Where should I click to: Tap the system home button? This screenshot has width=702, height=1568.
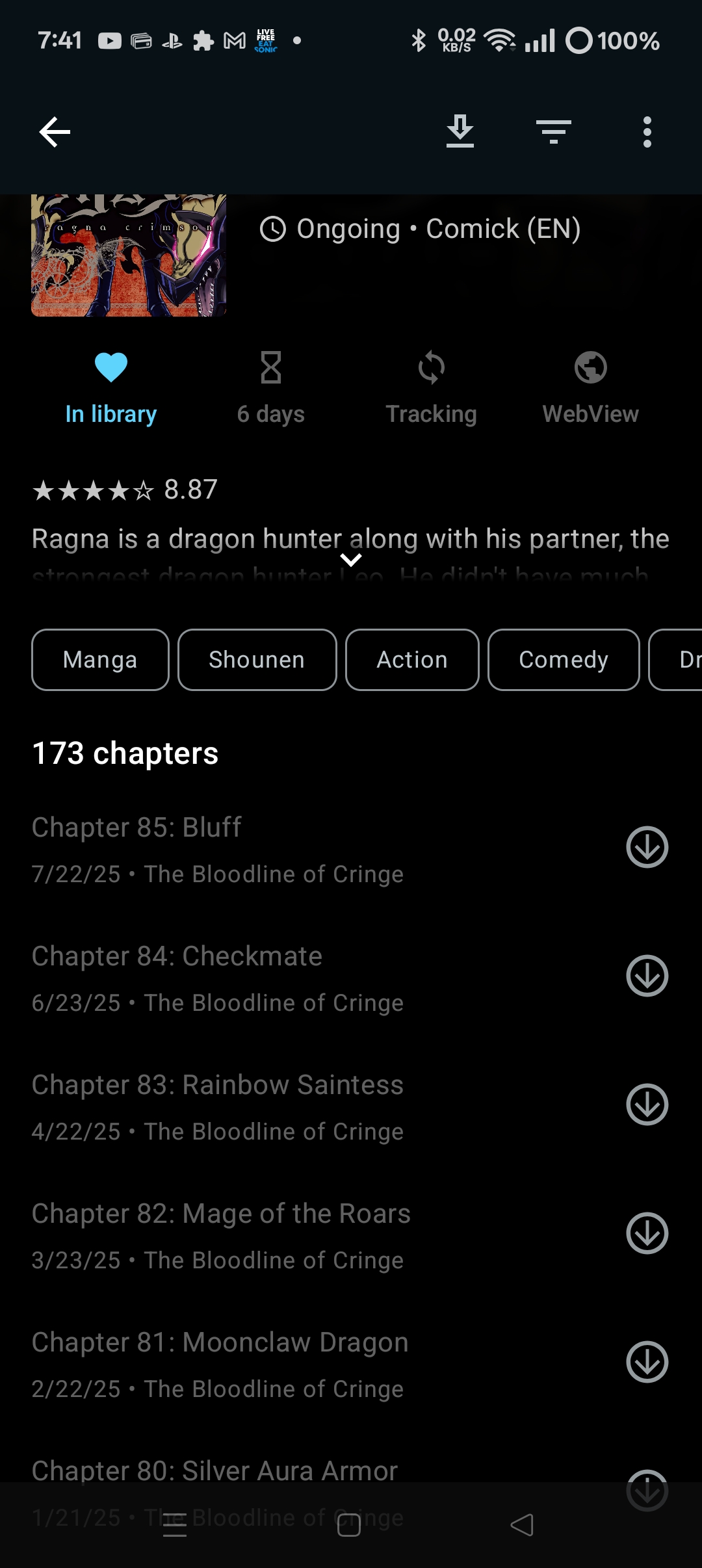point(349,1525)
